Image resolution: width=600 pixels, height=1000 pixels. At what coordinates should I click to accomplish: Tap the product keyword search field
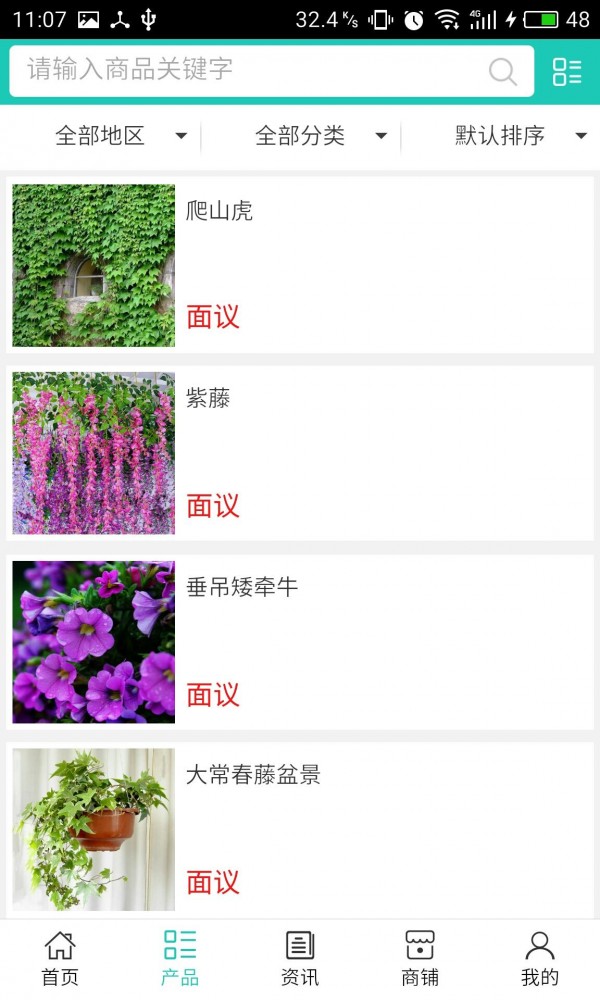point(250,70)
